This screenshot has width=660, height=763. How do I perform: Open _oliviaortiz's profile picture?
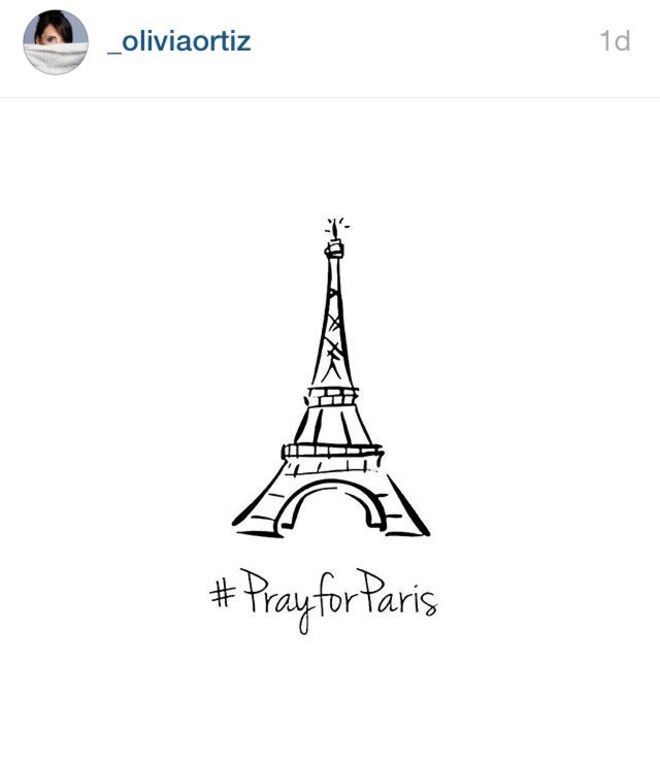[x=55, y=43]
